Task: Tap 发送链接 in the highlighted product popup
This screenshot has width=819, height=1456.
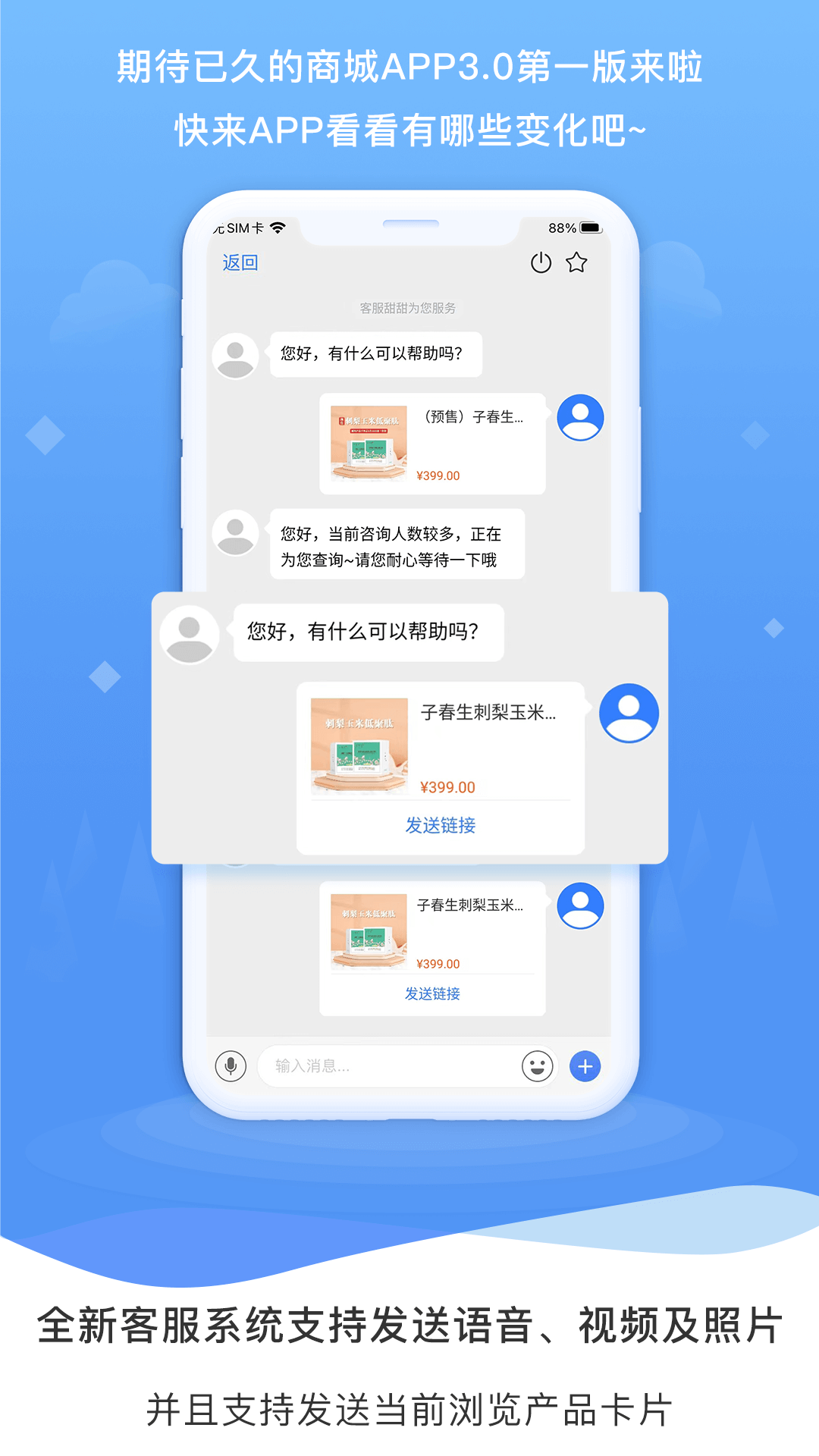Action: coord(440,826)
